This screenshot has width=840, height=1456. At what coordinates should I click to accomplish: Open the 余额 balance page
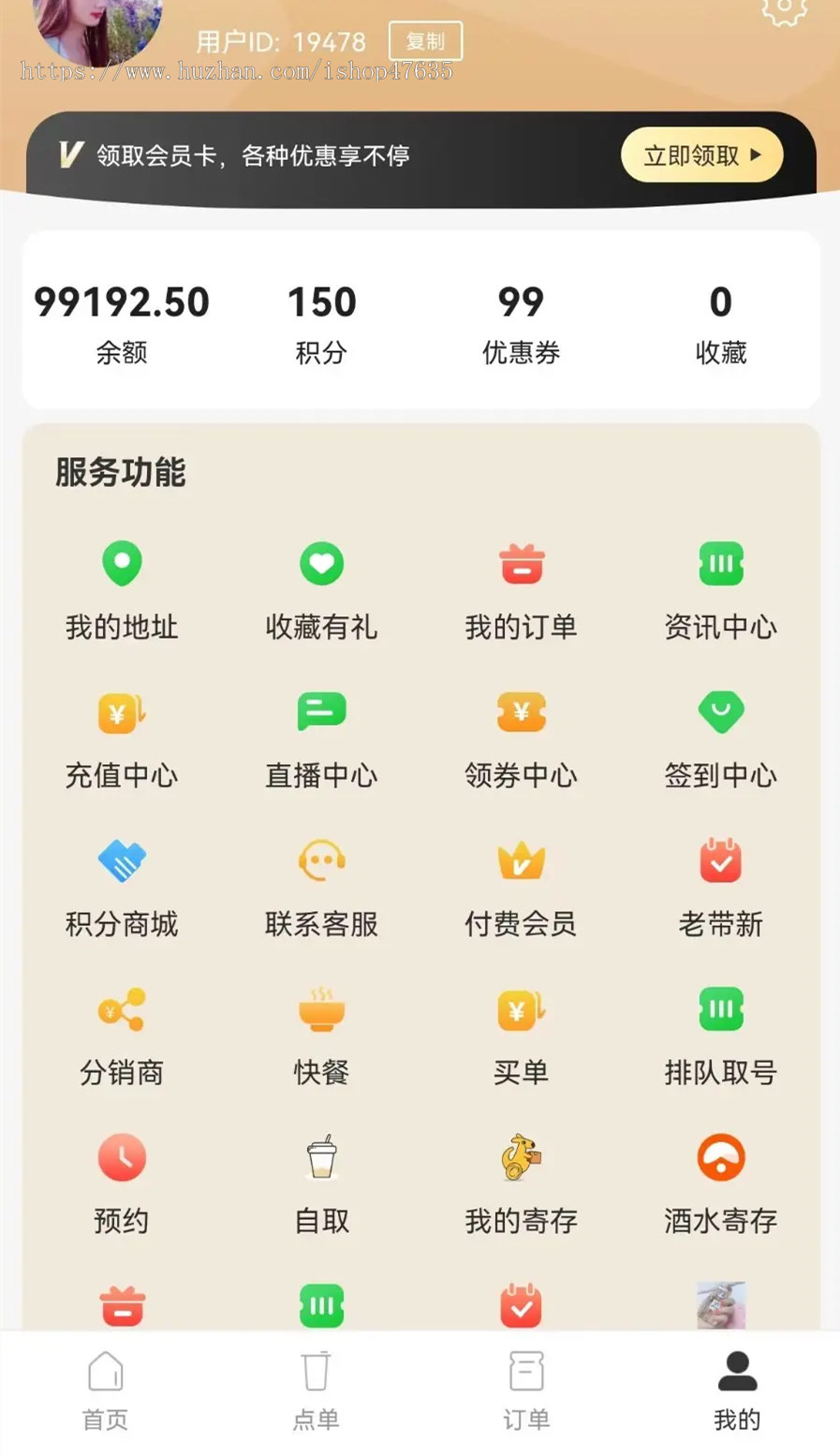(122, 323)
